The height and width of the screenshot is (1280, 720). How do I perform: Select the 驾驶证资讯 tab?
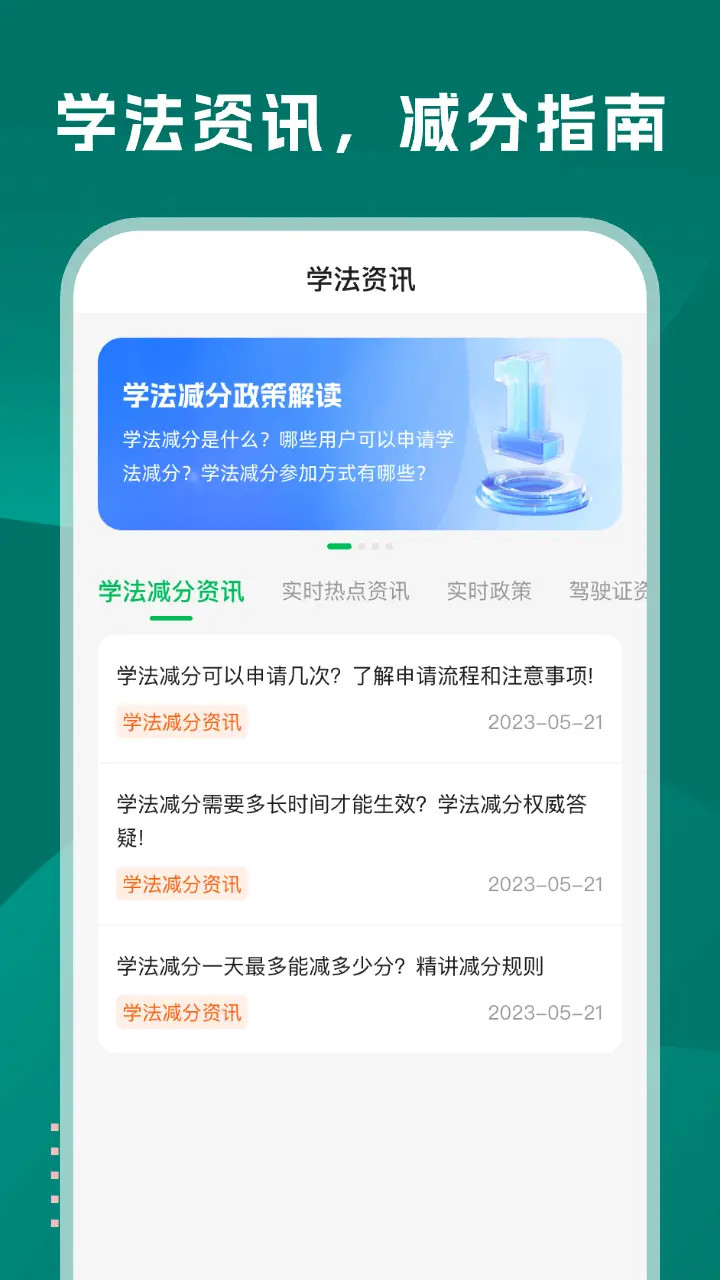613,591
